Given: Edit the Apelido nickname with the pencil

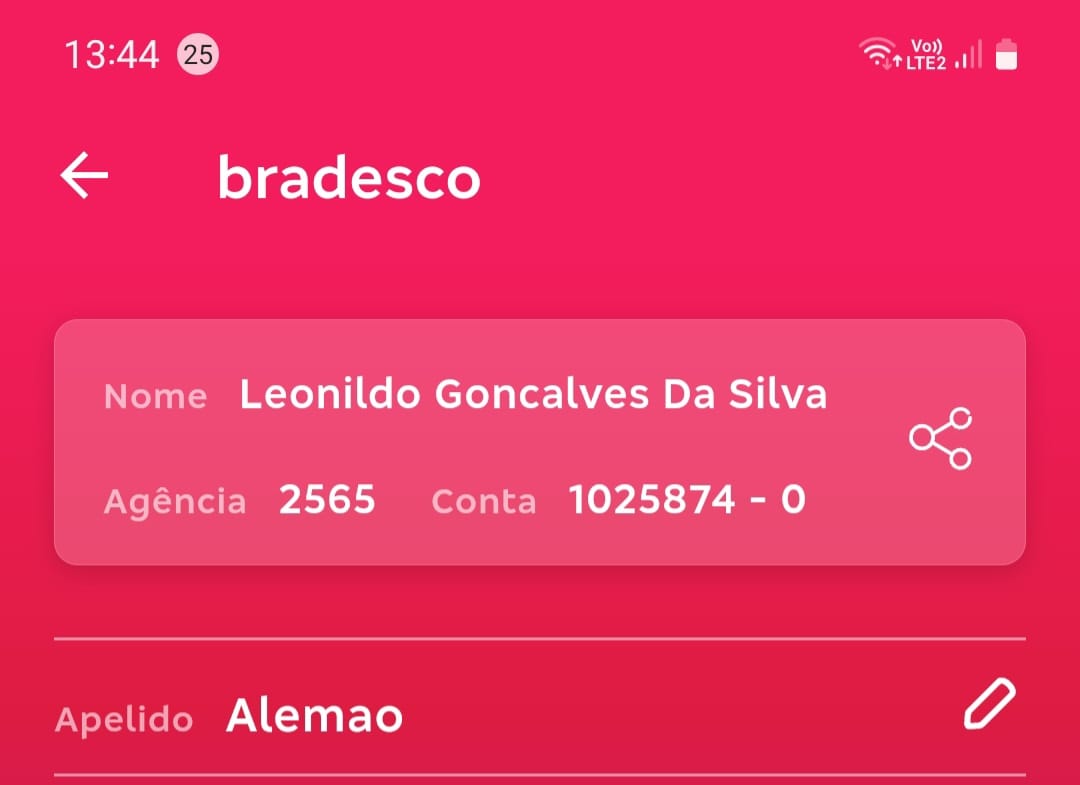Looking at the screenshot, I should (x=989, y=703).
